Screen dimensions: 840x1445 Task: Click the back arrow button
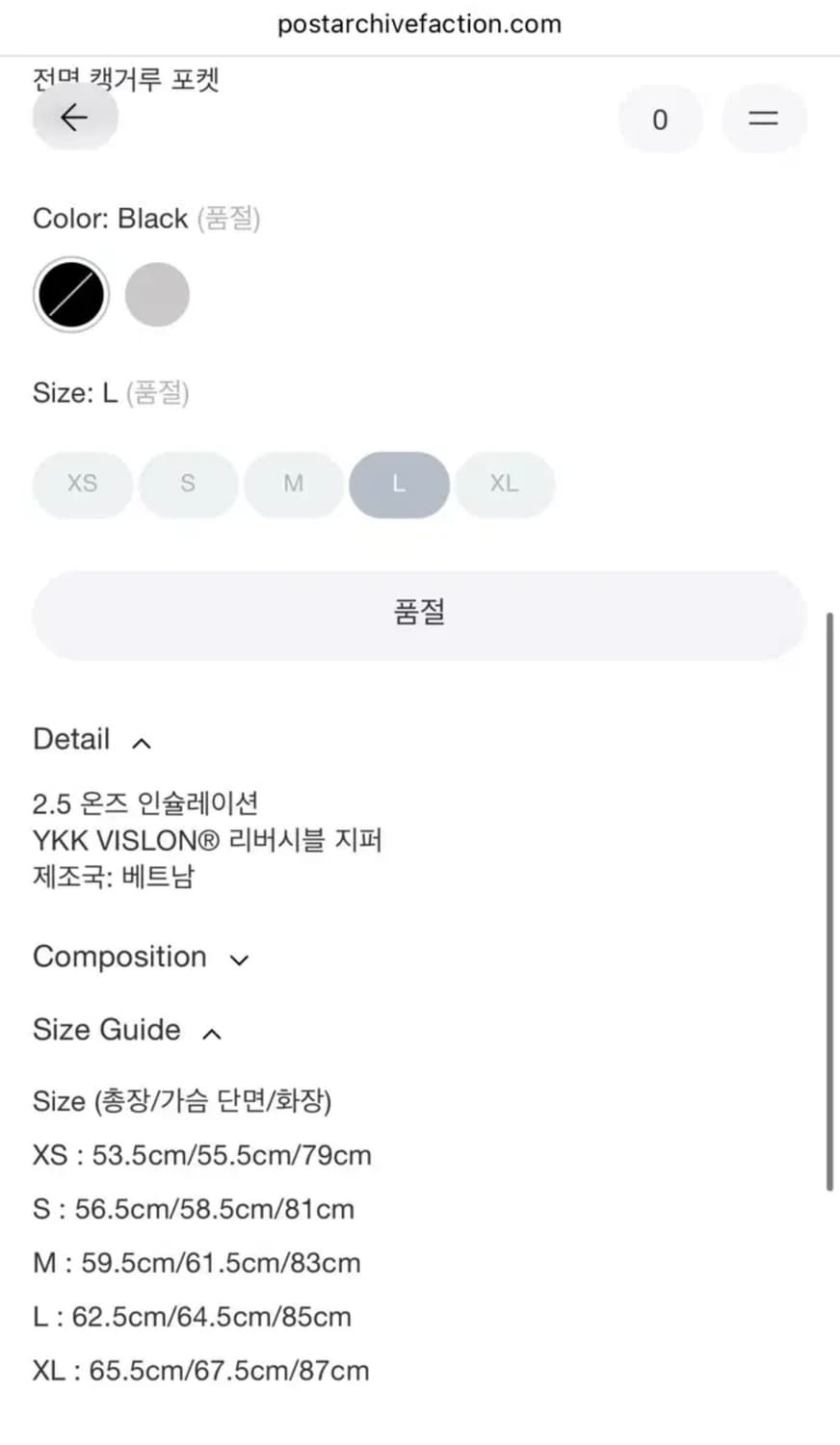(x=74, y=117)
